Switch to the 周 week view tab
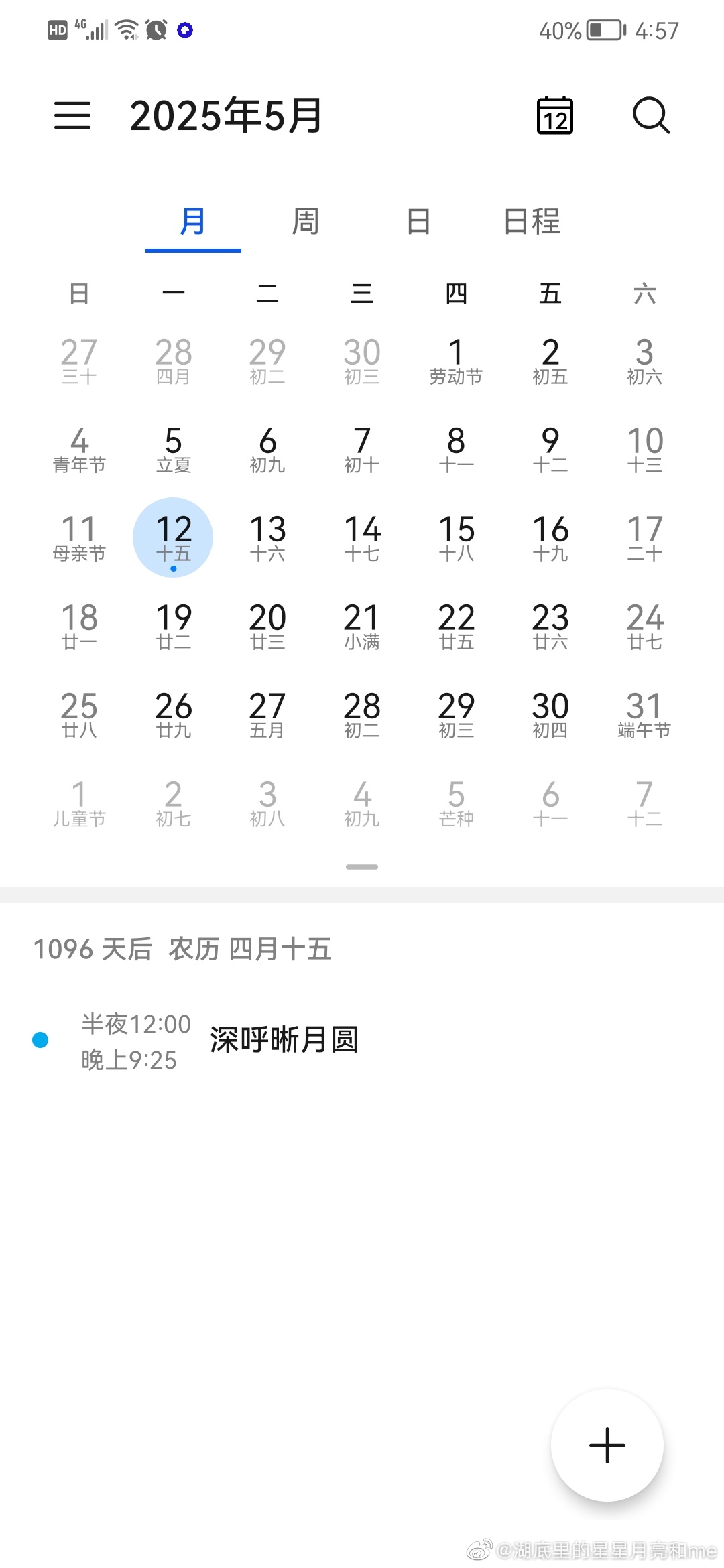 tap(306, 222)
